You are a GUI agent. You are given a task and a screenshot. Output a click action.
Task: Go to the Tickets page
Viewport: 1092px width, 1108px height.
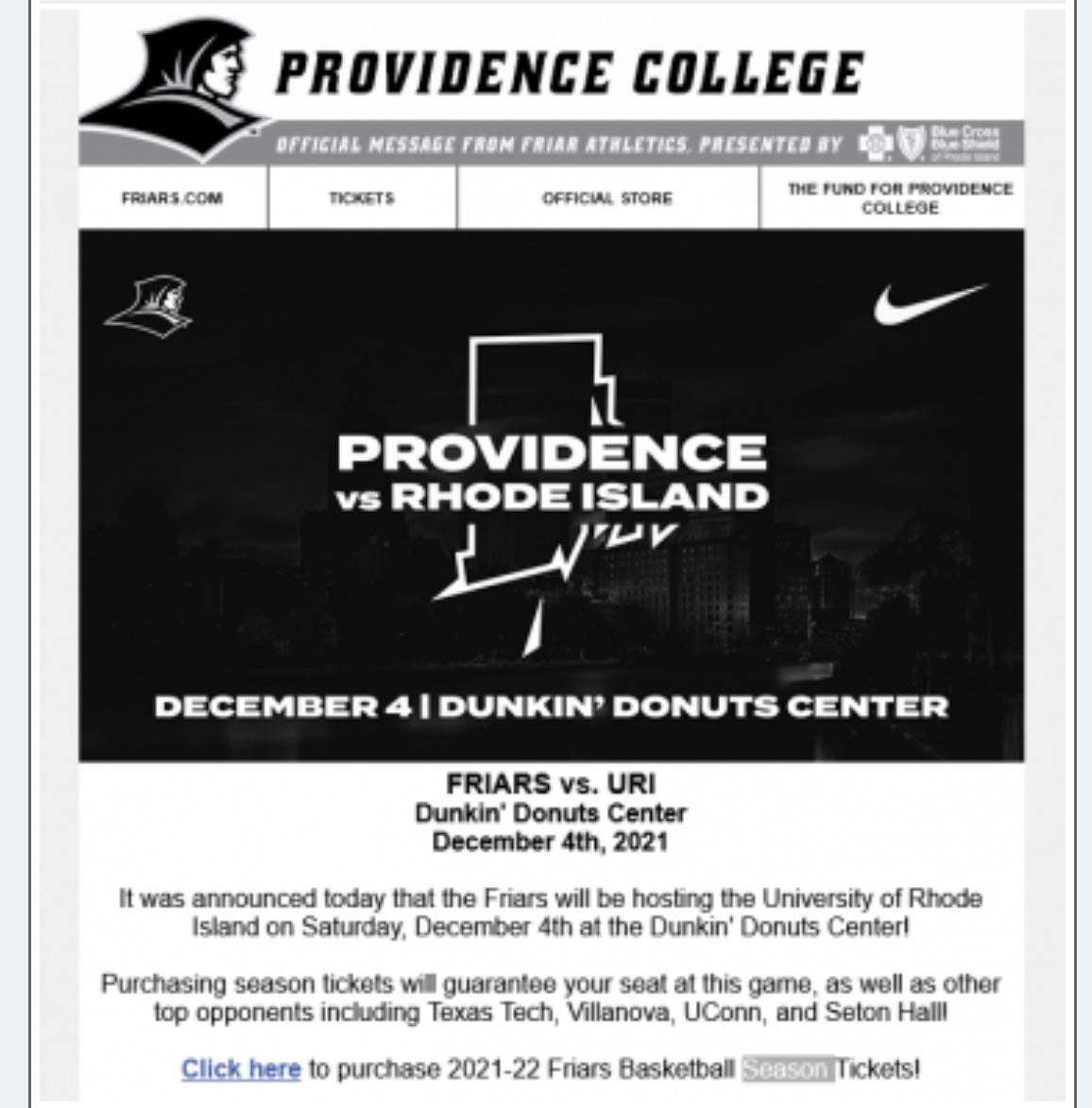coord(361,198)
